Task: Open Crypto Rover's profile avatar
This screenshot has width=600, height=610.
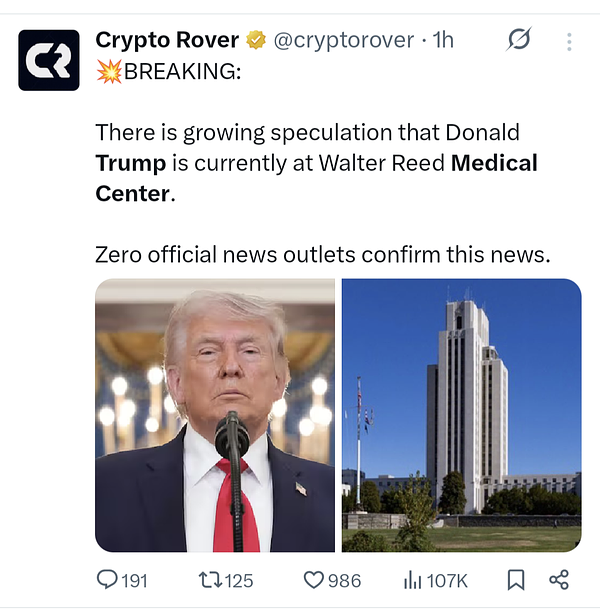Action: (49, 61)
